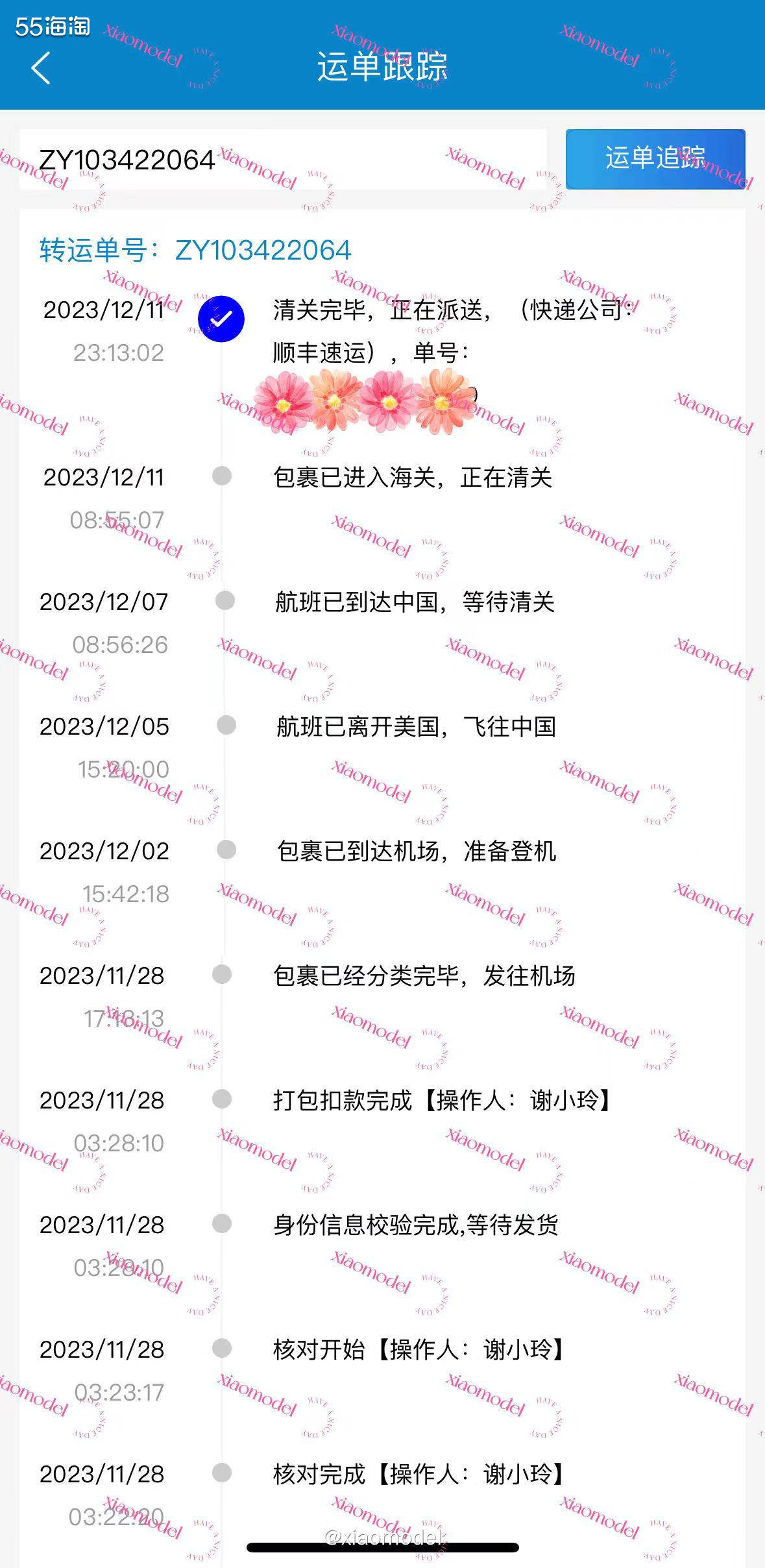This screenshot has height=1568, width=765.
Task: Select the 运单跟踪 title bar
Action: click(x=383, y=67)
